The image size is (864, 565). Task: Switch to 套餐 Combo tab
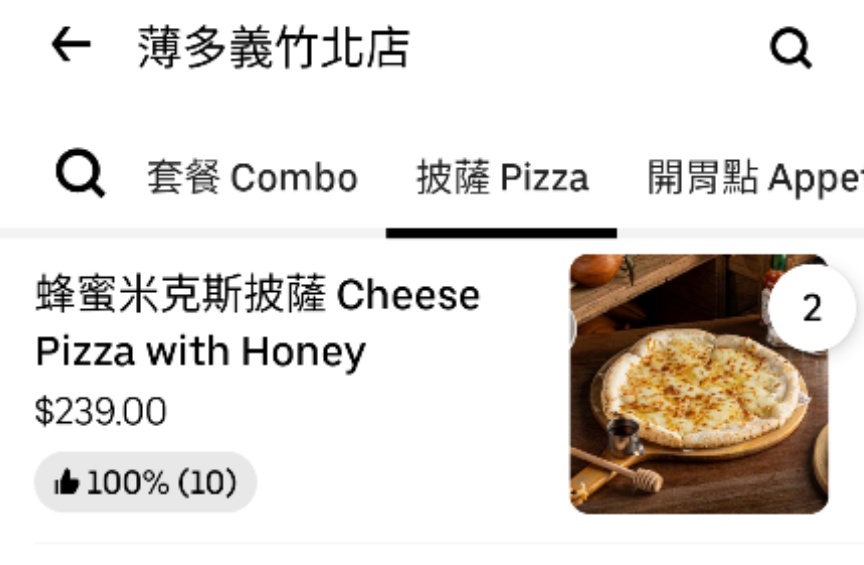click(252, 178)
